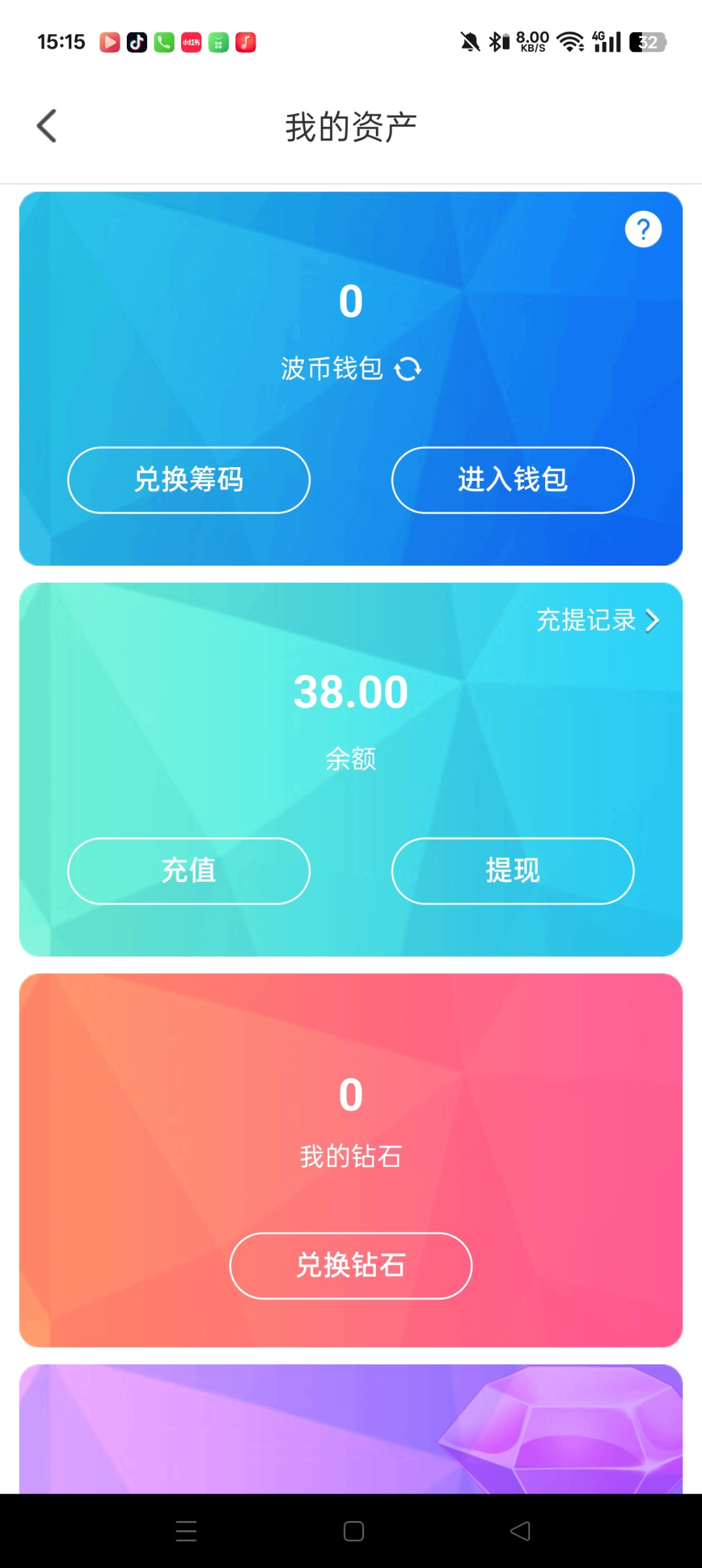
Task: Tap the Wi-Fi indicator in the status bar
Action: (570, 41)
